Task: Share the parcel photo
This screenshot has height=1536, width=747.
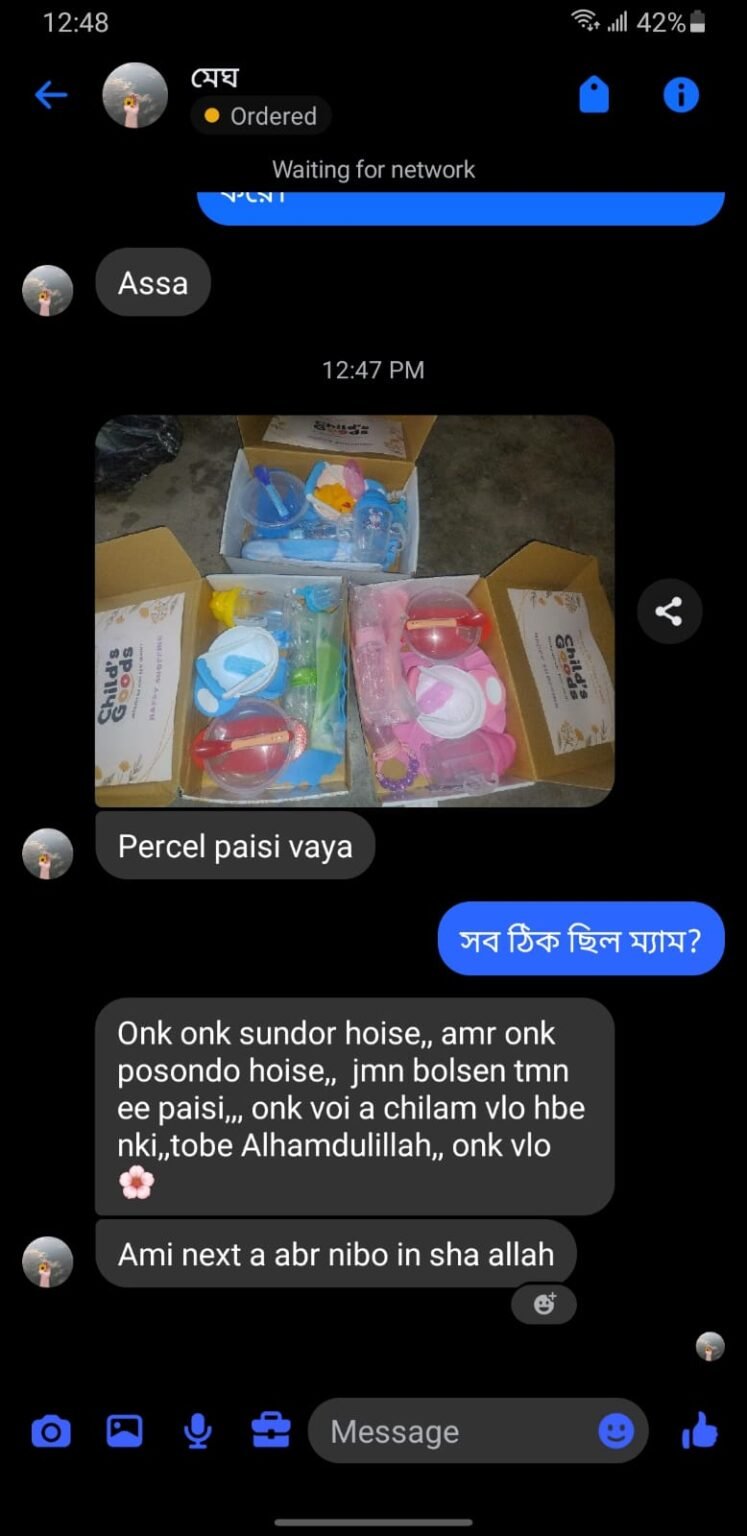Action: point(669,611)
